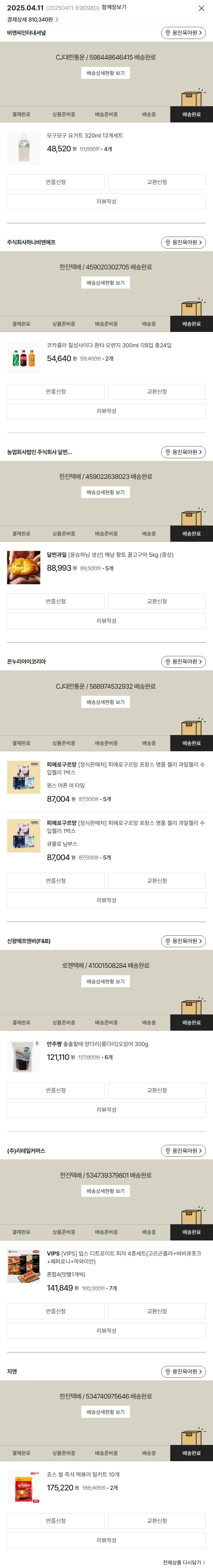Request 반품신청 for VIPS 피자 order
The image size is (213, 1568).
[x=56, y=1311]
